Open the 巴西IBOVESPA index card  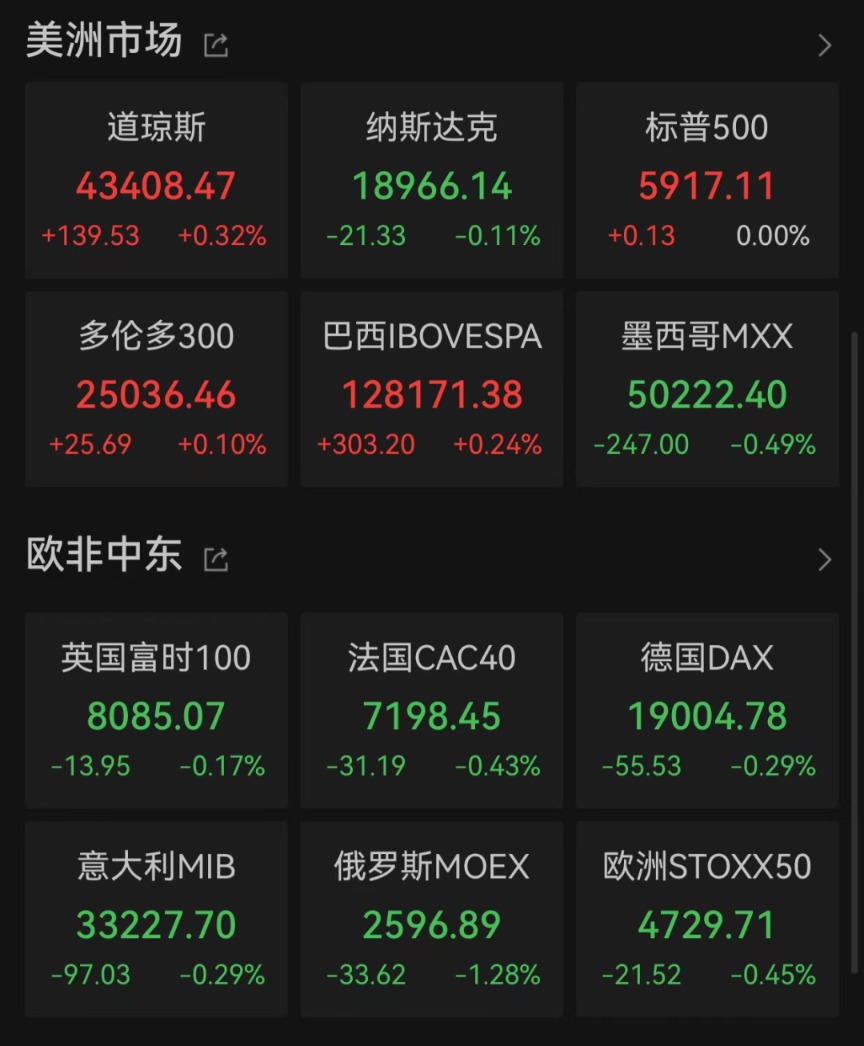431,389
